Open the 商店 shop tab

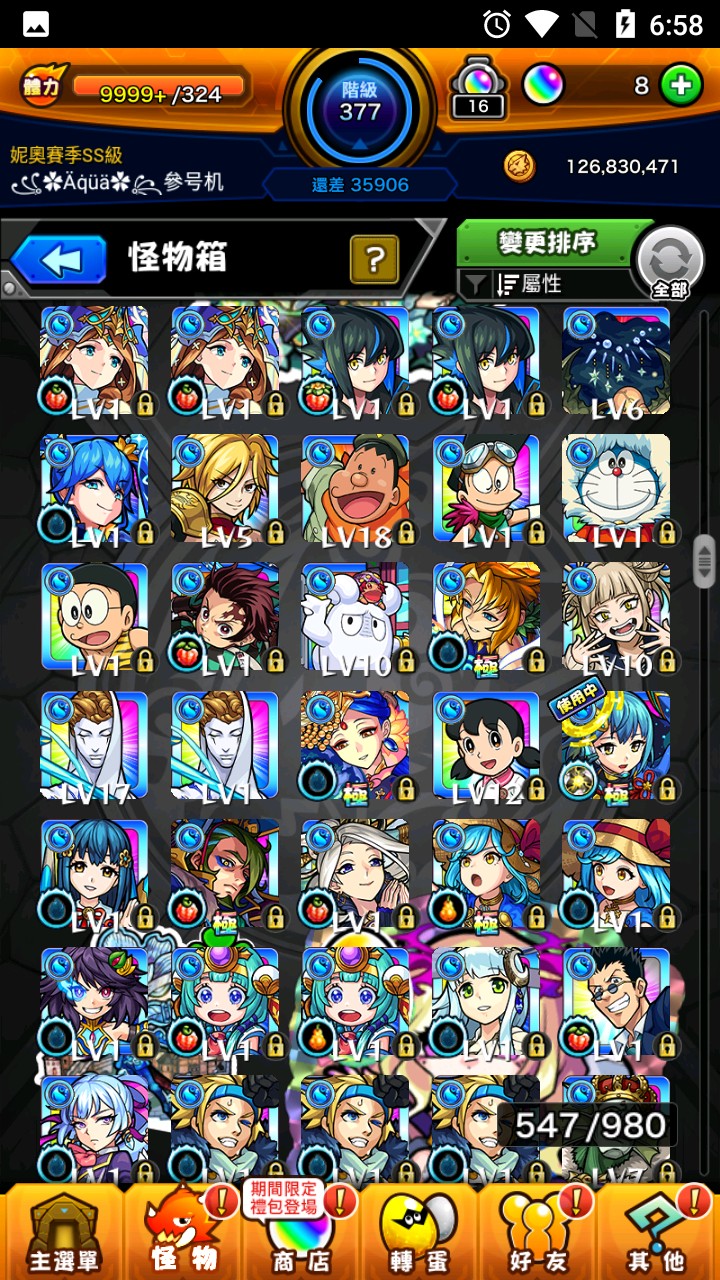pyautogui.click(x=301, y=1234)
